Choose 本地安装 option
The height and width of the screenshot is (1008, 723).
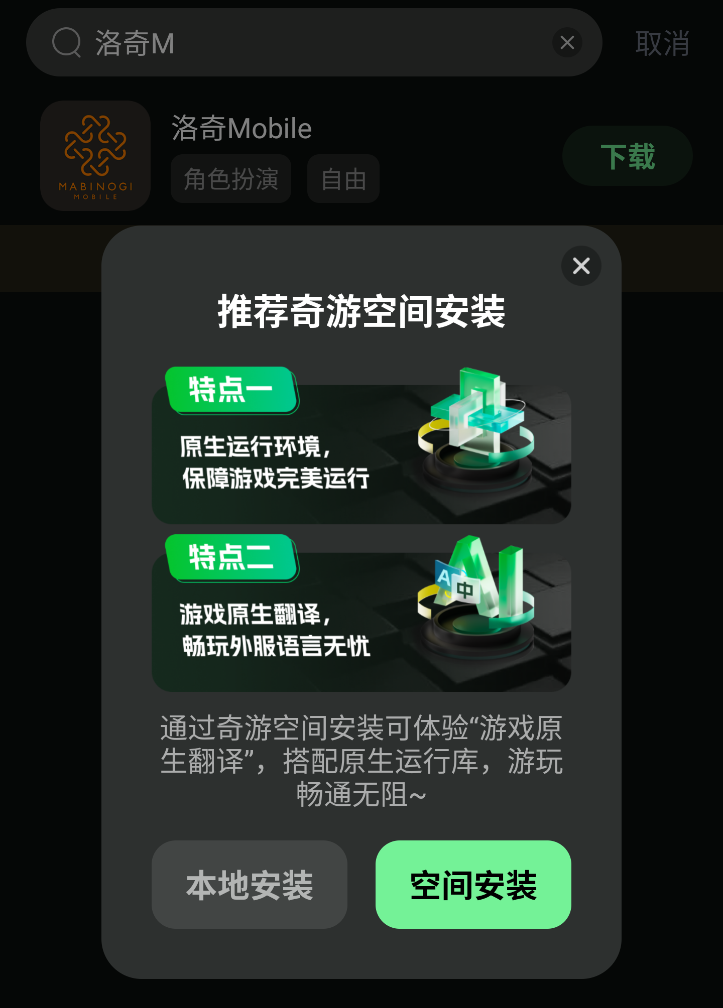coord(249,885)
